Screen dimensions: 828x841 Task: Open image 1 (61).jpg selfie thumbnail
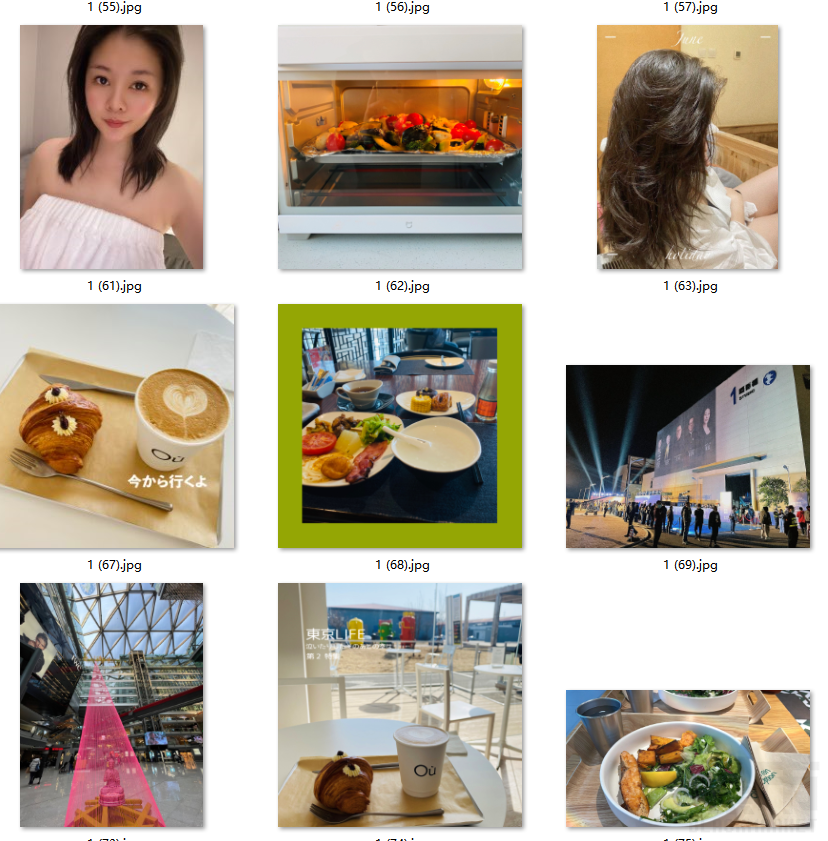click(112, 147)
